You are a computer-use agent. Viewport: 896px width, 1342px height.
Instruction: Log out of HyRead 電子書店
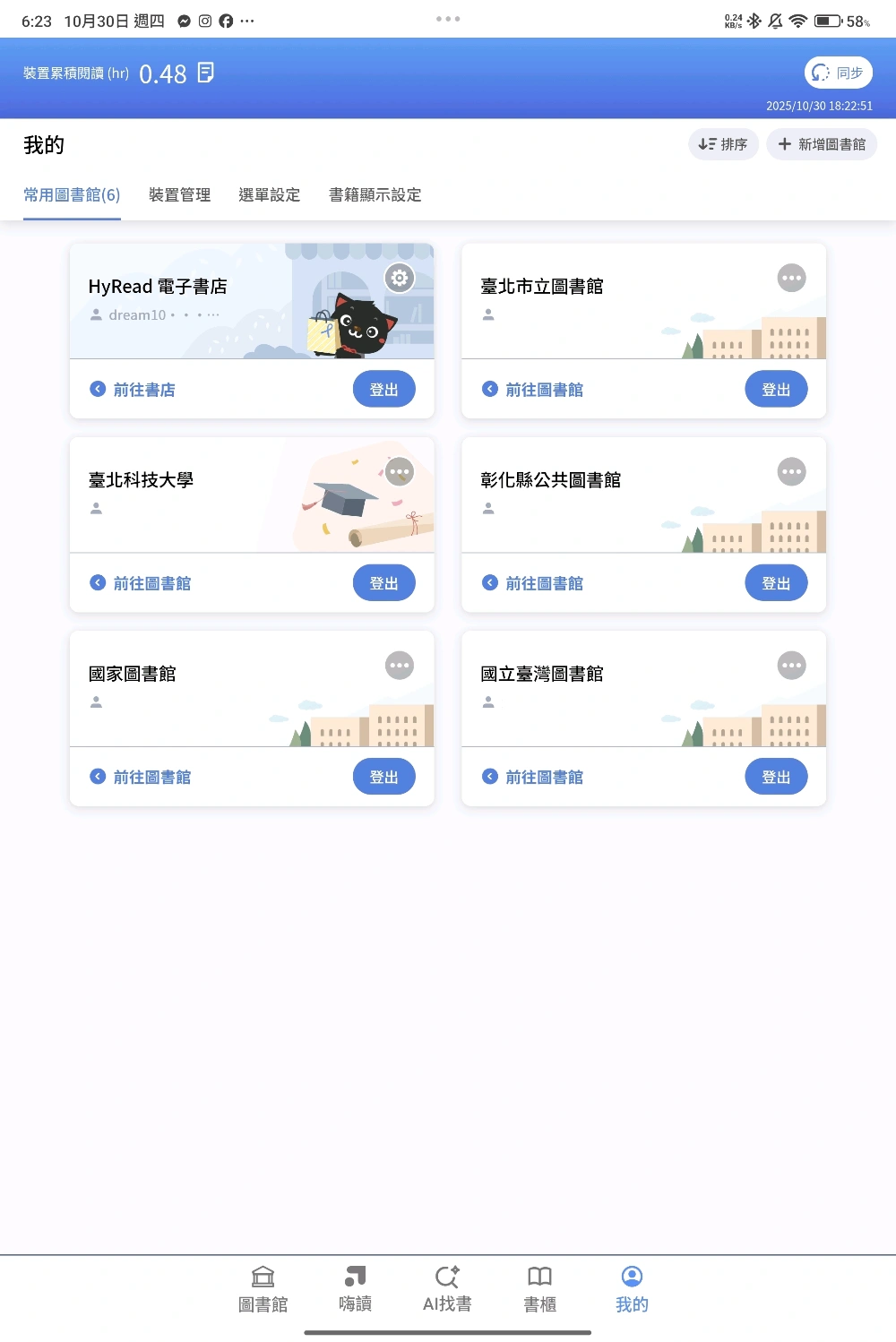click(383, 390)
